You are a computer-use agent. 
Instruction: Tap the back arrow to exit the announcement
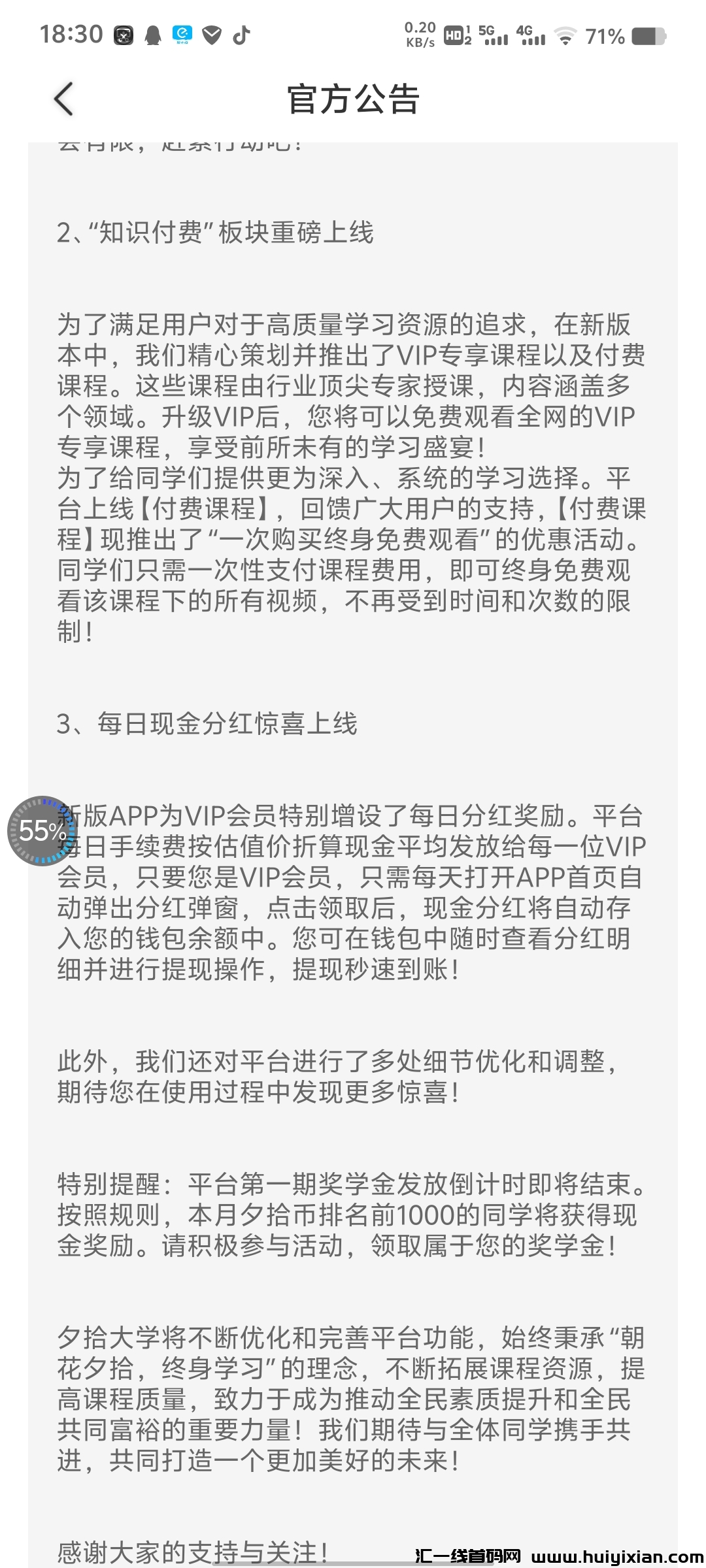(x=62, y=99)
